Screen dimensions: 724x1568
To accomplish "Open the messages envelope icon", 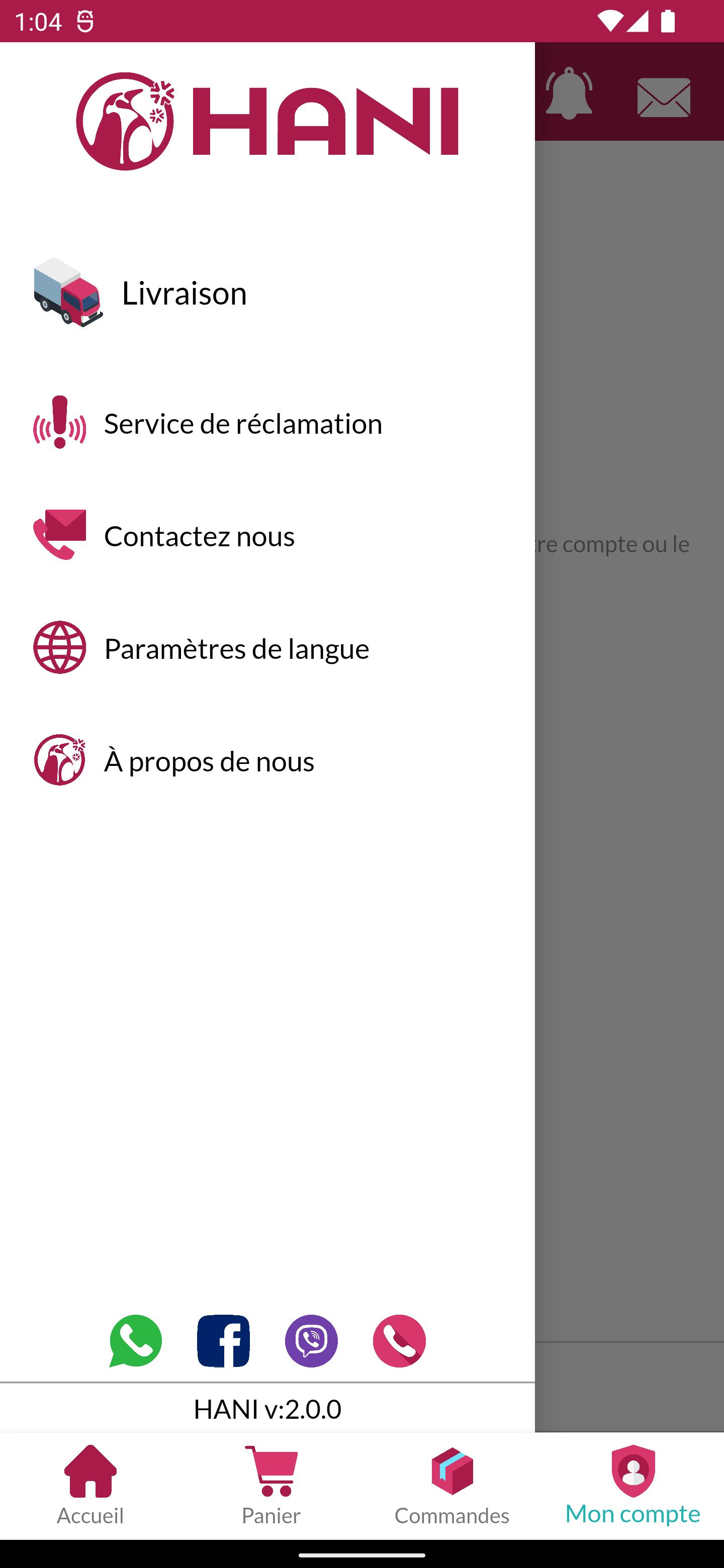I will 664,97.
